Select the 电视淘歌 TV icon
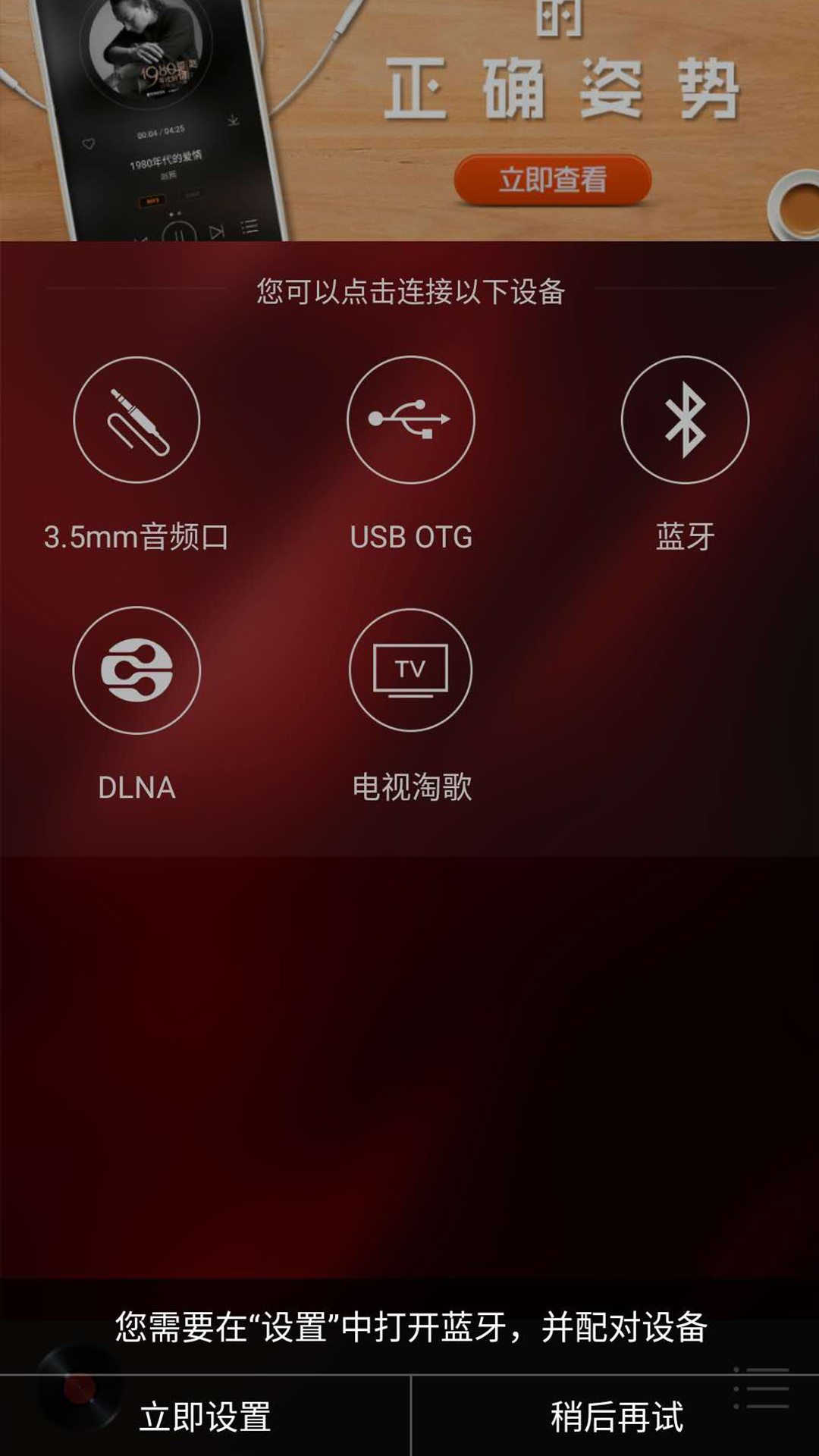Viewport: 819px width, 1456px height. tap(409, 671)
